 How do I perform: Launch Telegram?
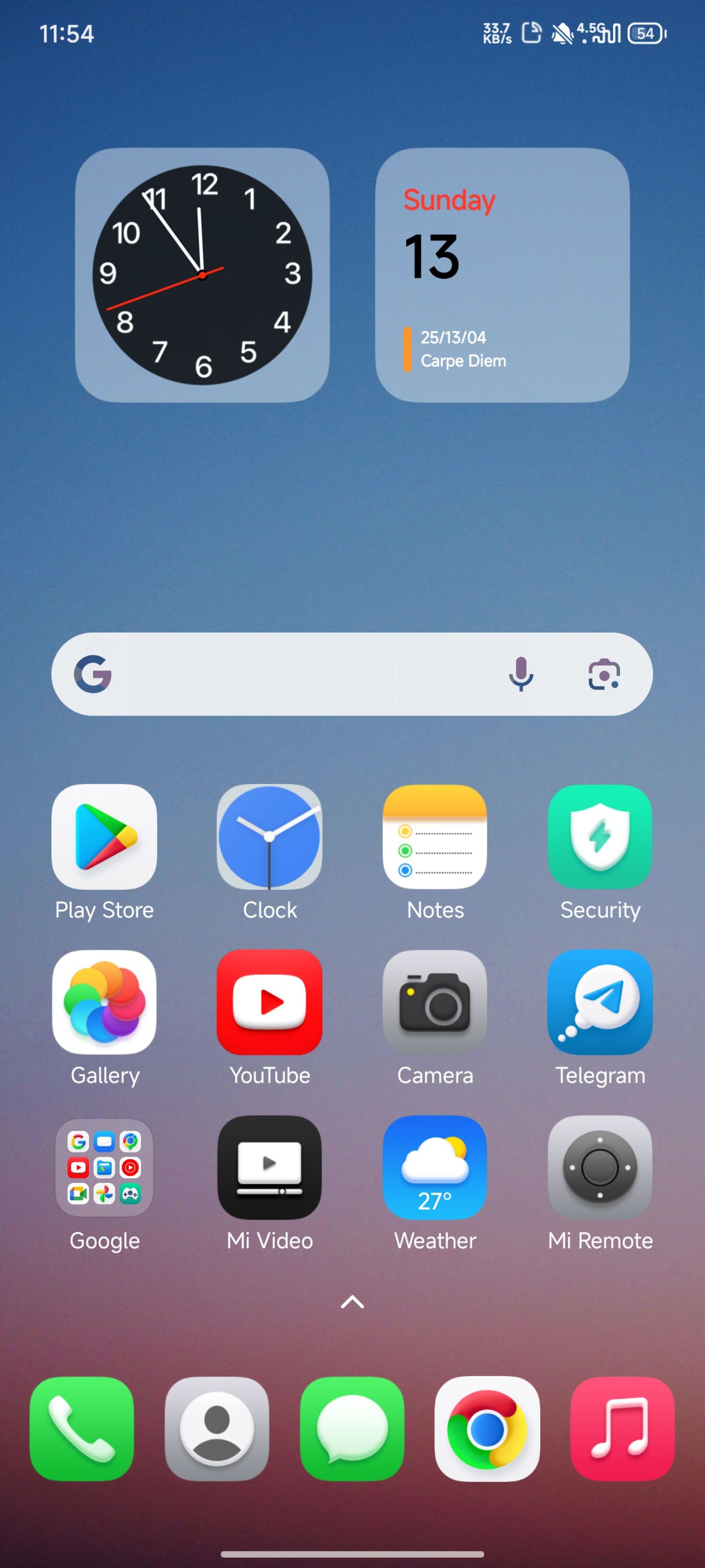click(600, 1002)
